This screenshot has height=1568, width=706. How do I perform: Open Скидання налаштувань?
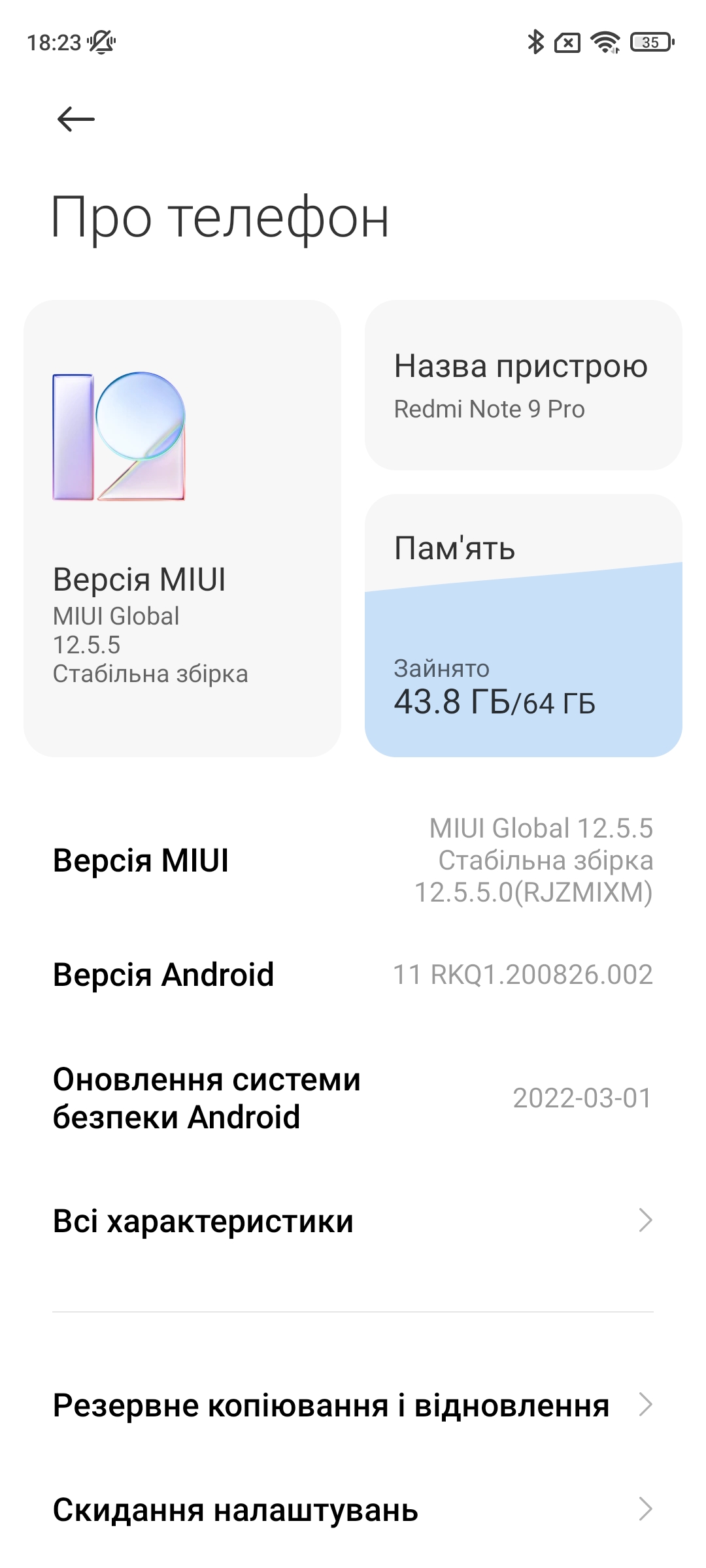point(353,1509)
